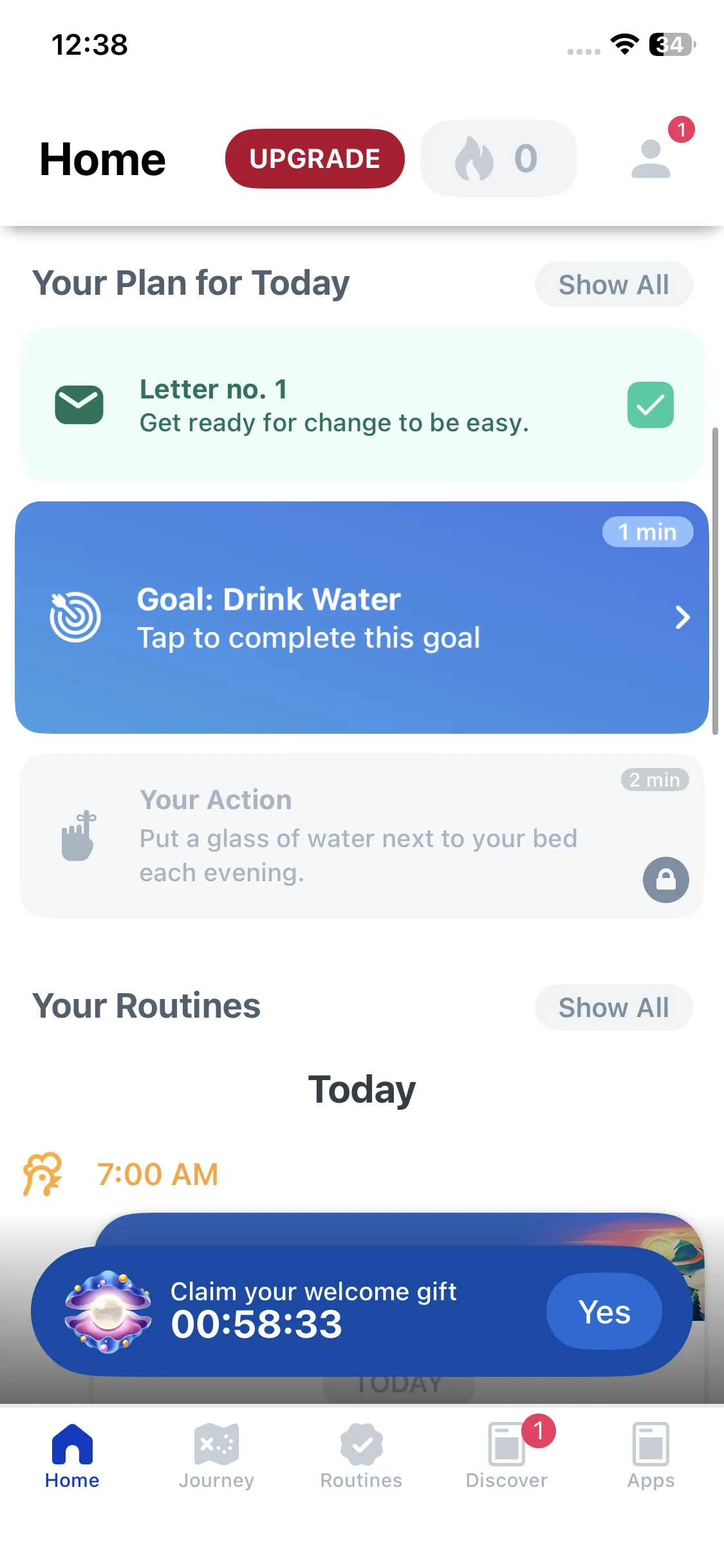Show all items in Your Plan for Today
The image size is (724, 1568).
(613, 285)
